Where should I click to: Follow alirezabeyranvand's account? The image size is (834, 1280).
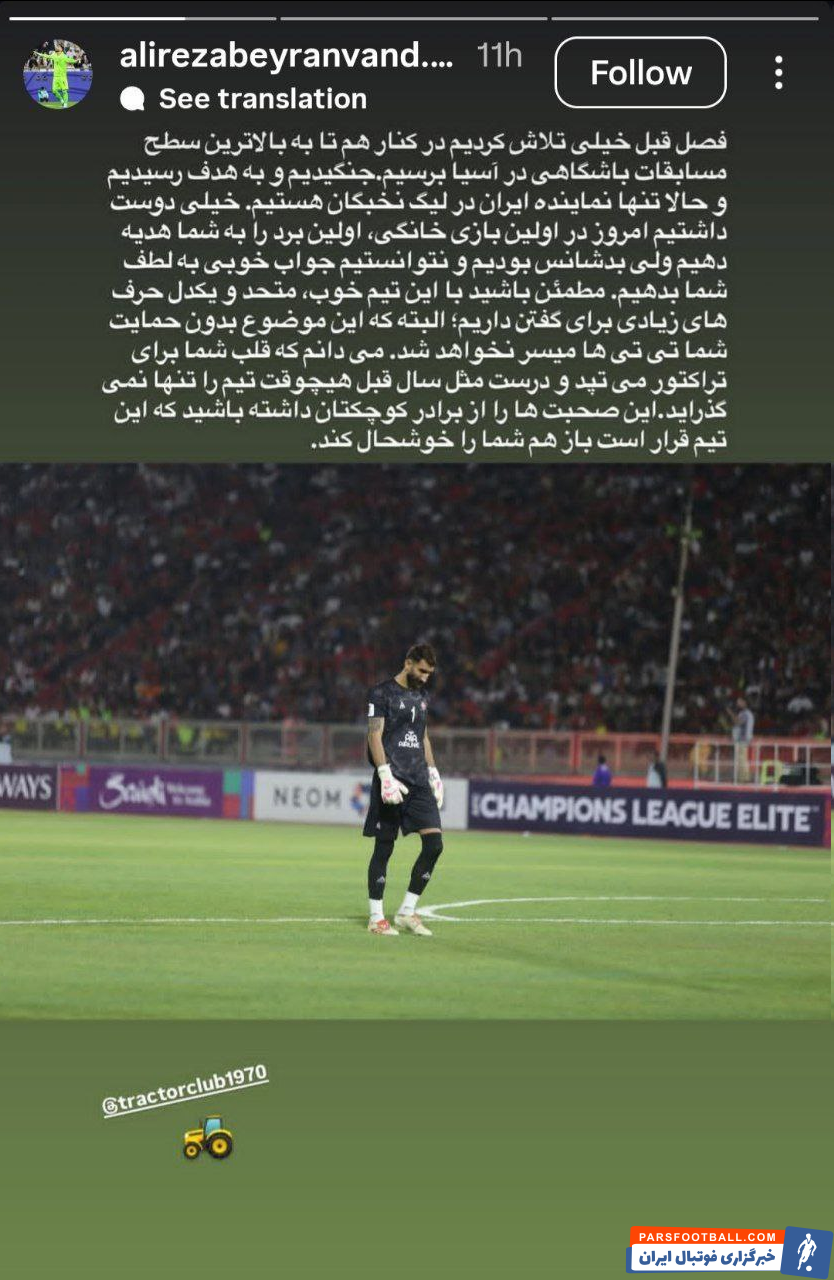pyautogui.click(x=640, y=73)
